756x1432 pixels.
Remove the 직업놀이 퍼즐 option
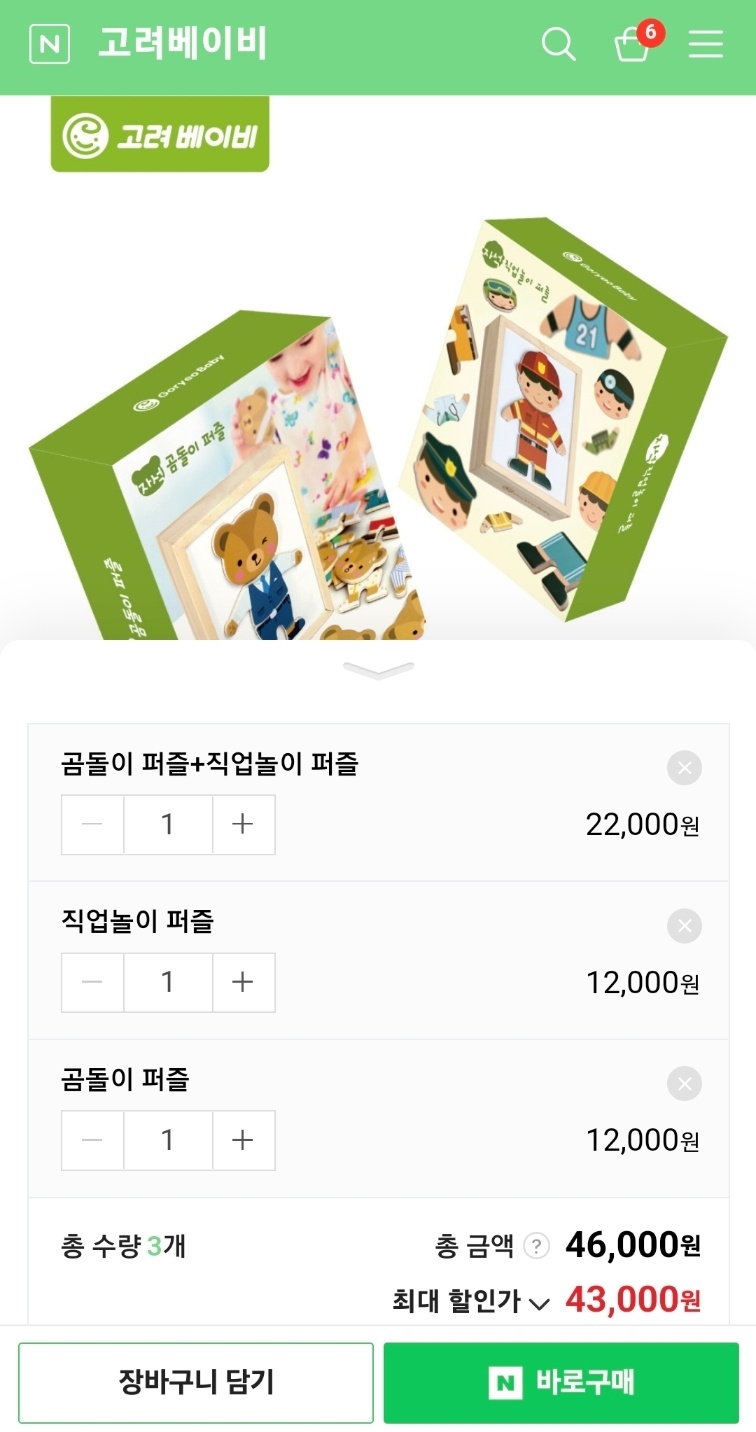click(684, 926)
